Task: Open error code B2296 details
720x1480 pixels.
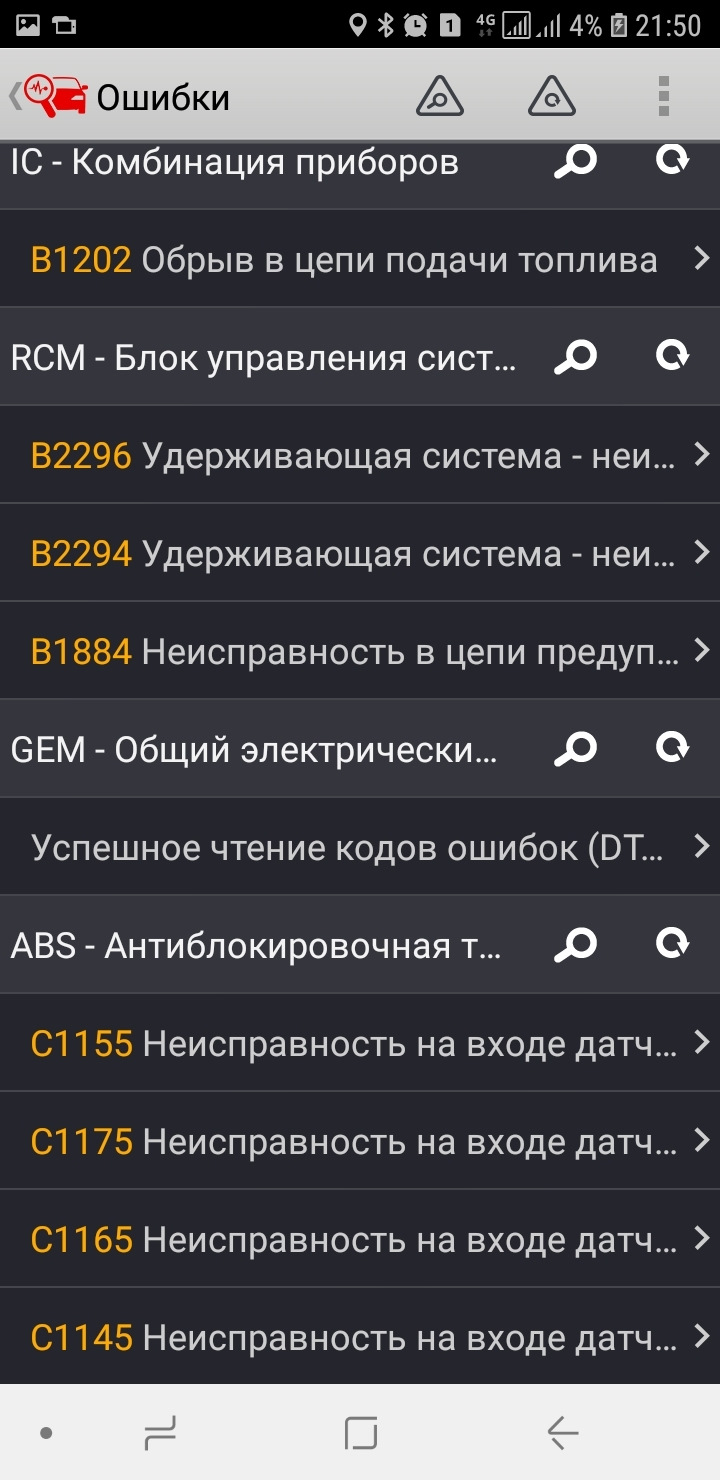Action: click(360, 456)
